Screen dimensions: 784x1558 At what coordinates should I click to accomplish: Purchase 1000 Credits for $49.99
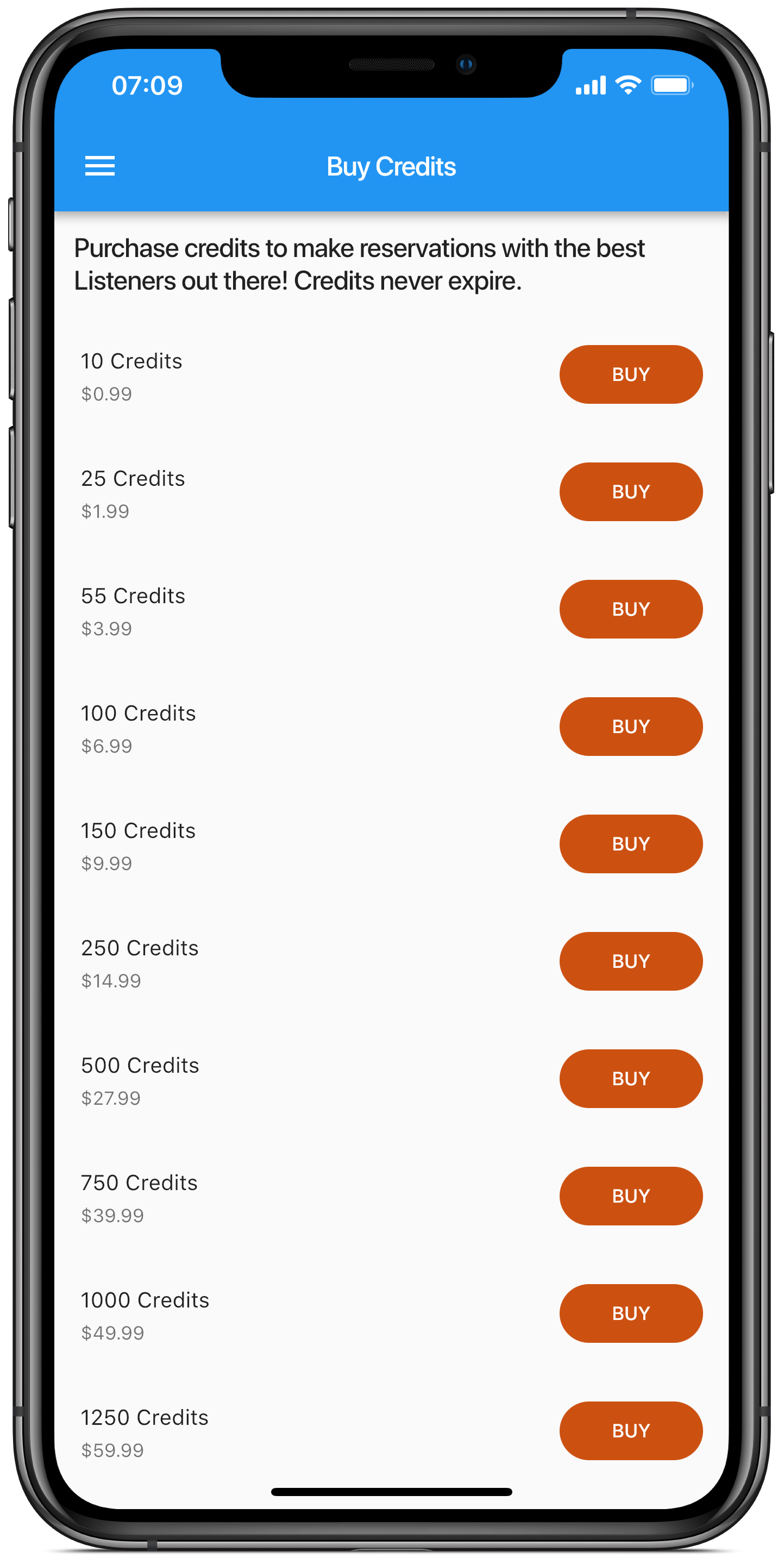(x=630, y=1313)
